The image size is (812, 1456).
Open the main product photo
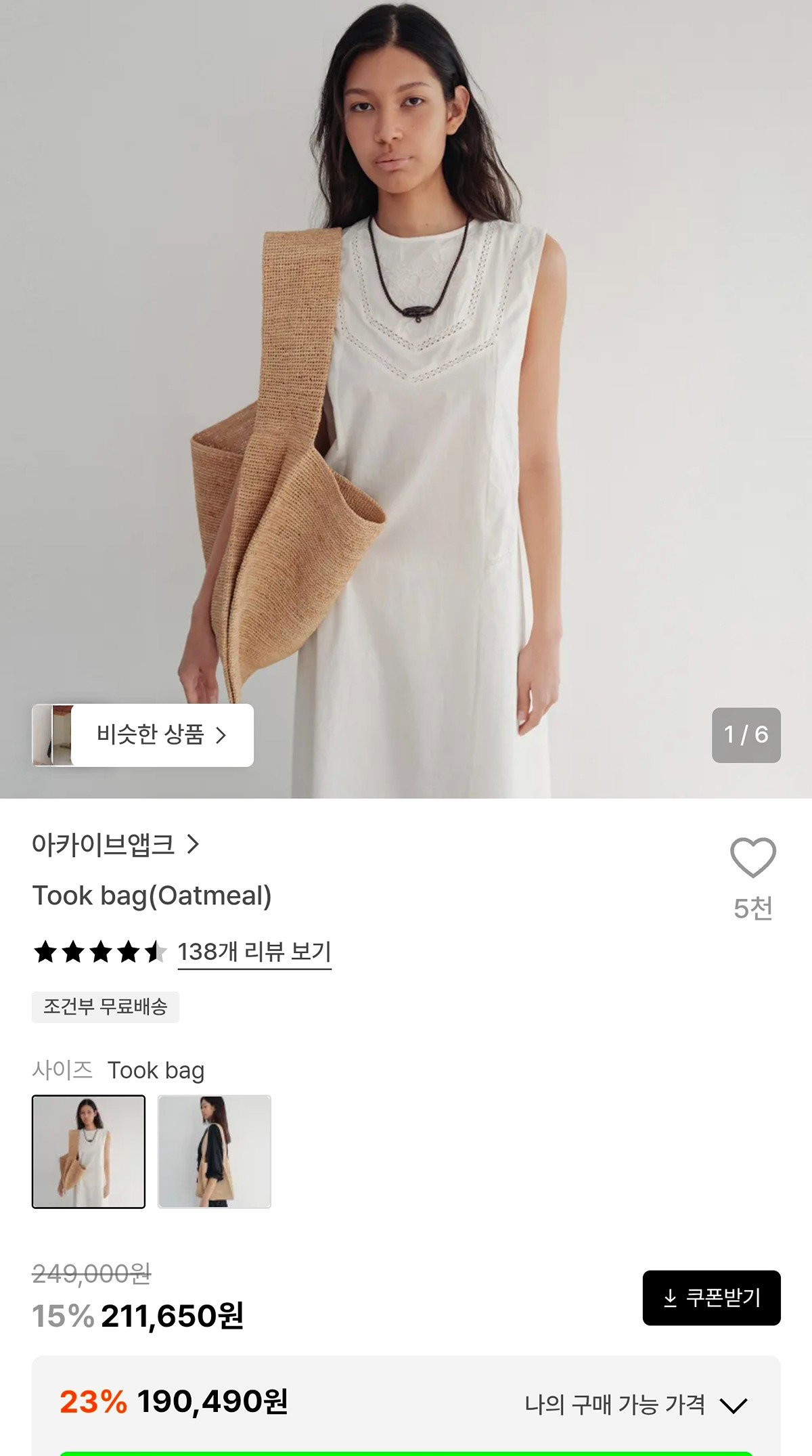(x=406, y=399)
